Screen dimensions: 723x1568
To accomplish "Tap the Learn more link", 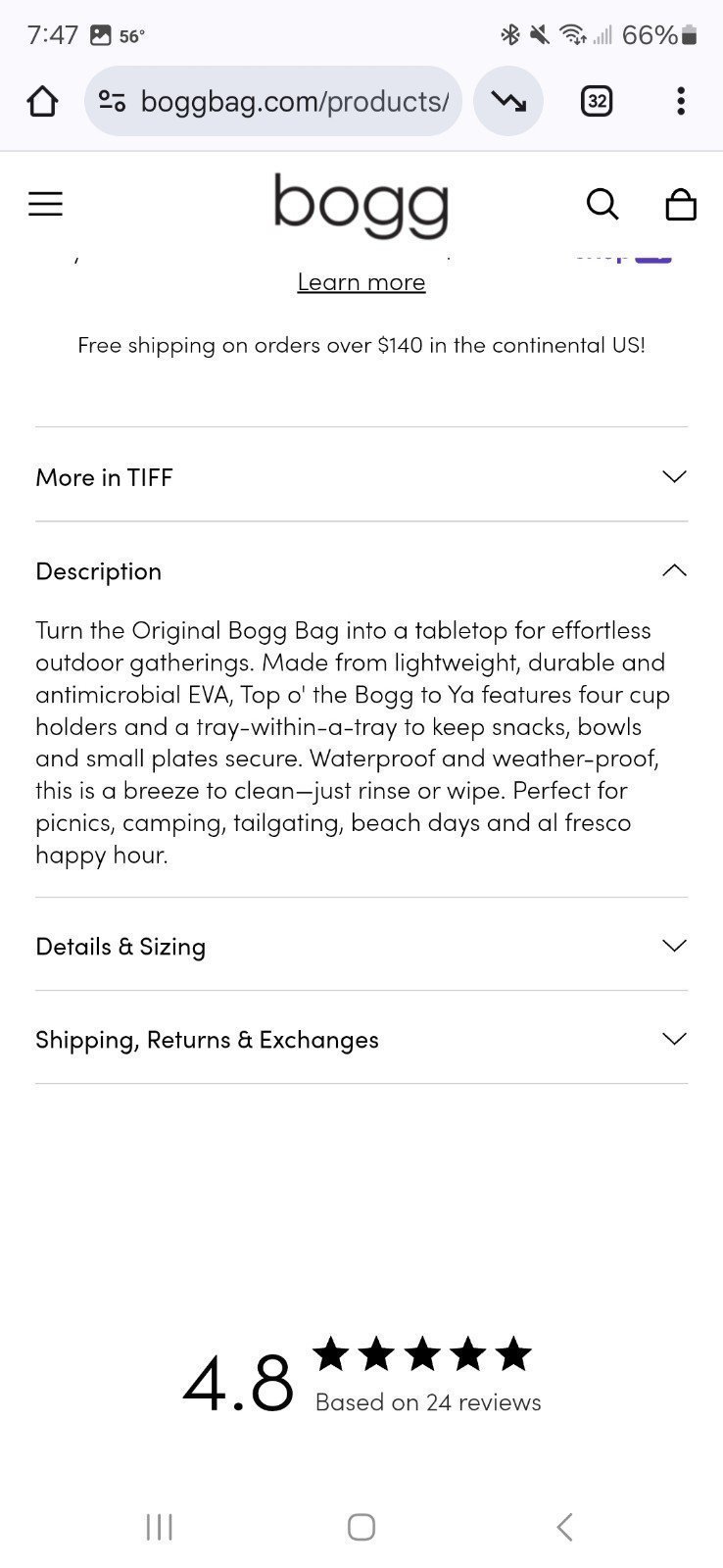I will pyautogui.click(x=361, y=282).
